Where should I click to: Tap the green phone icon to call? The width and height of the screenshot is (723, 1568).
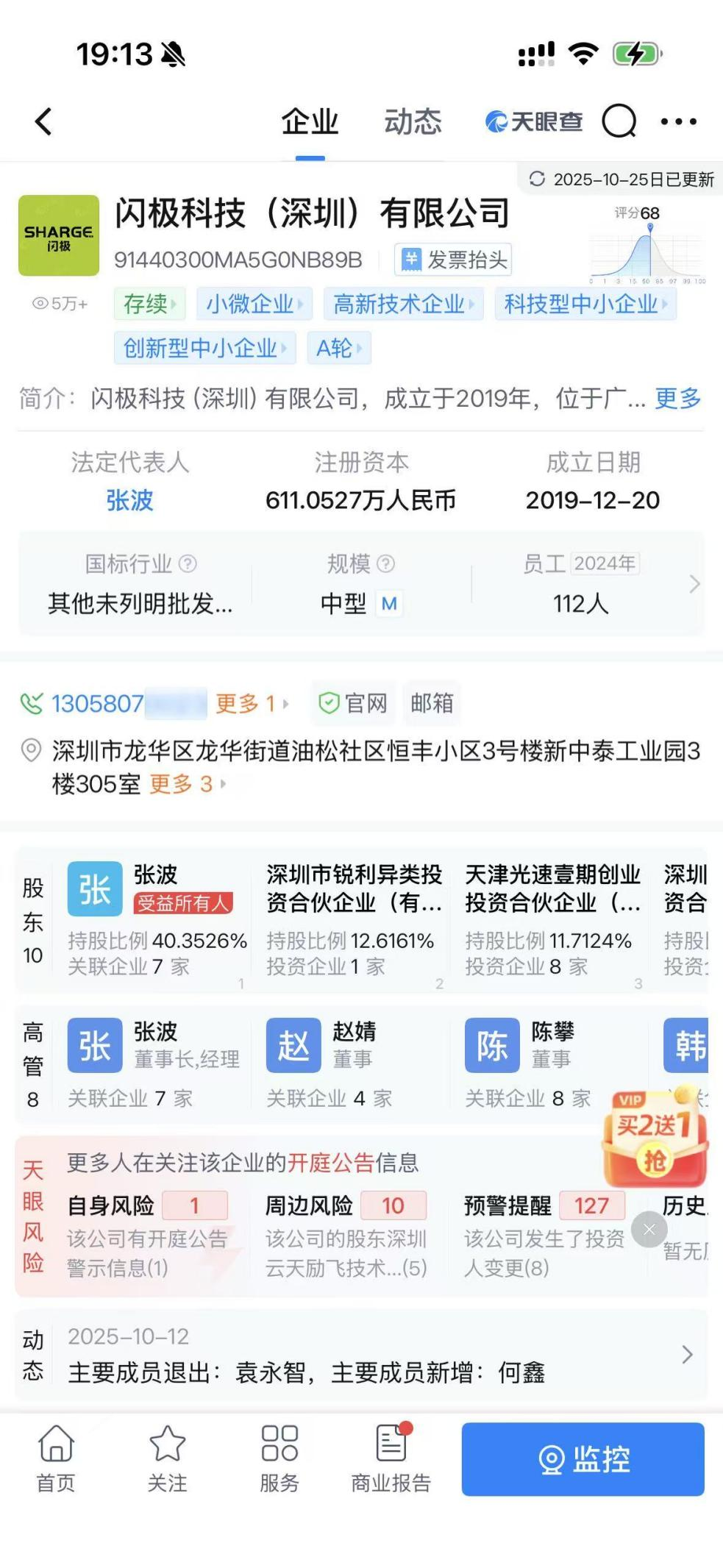31,703
